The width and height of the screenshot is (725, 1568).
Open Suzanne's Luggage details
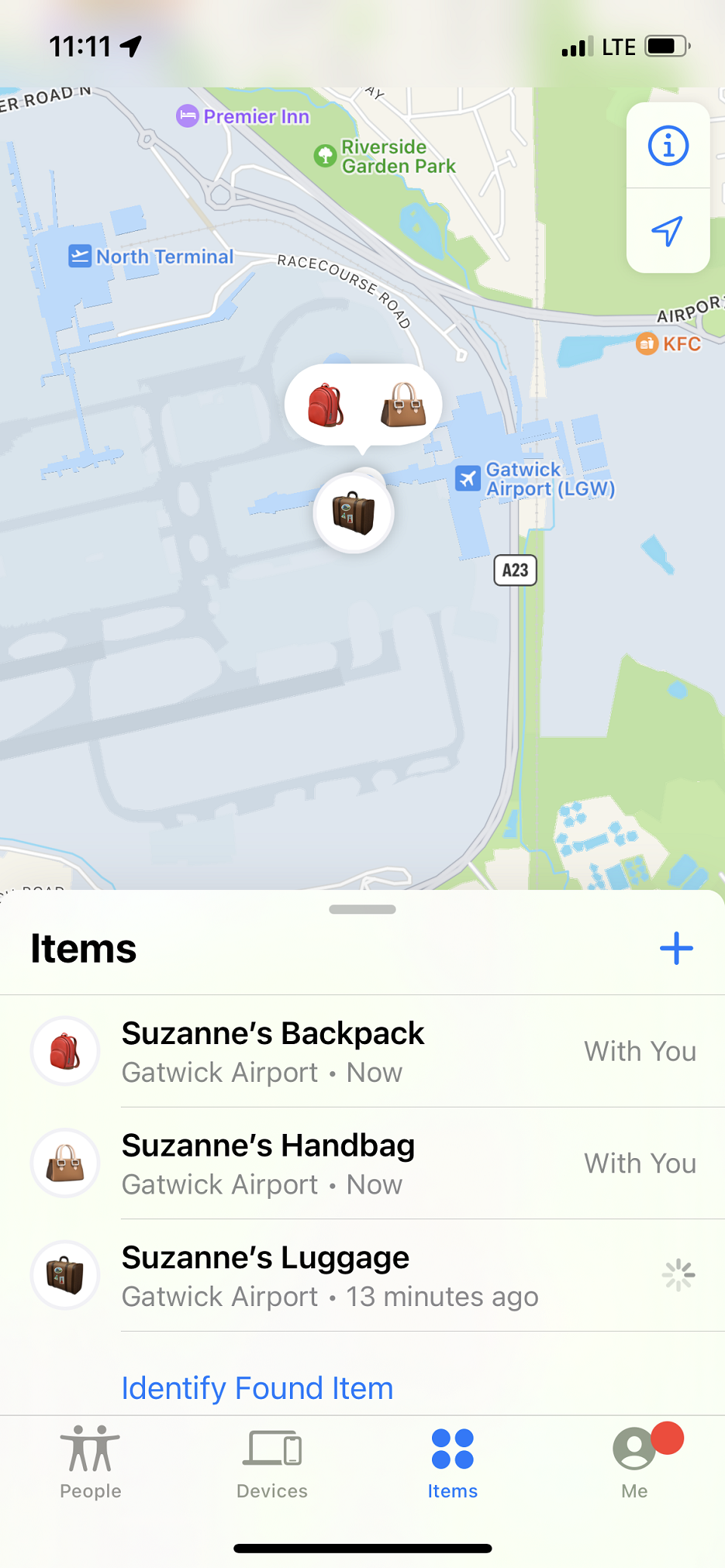362,1275
